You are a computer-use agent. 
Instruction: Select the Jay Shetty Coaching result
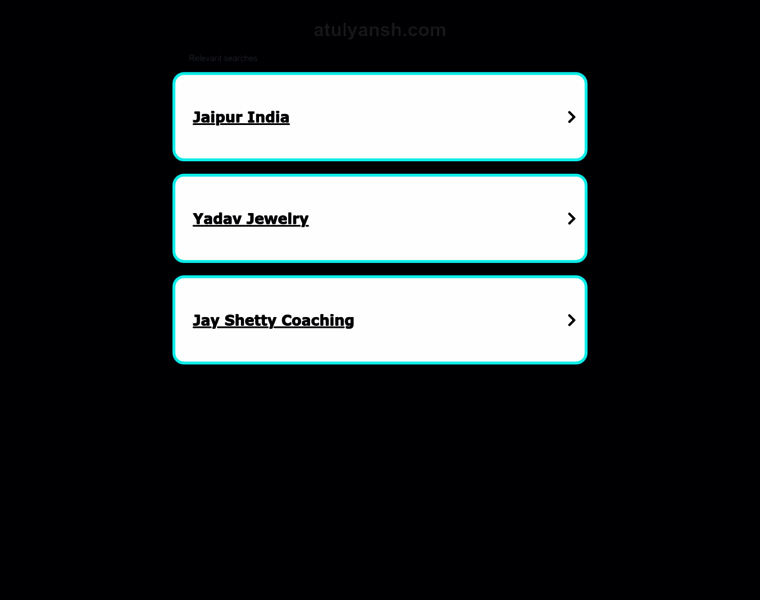[273, 320]
